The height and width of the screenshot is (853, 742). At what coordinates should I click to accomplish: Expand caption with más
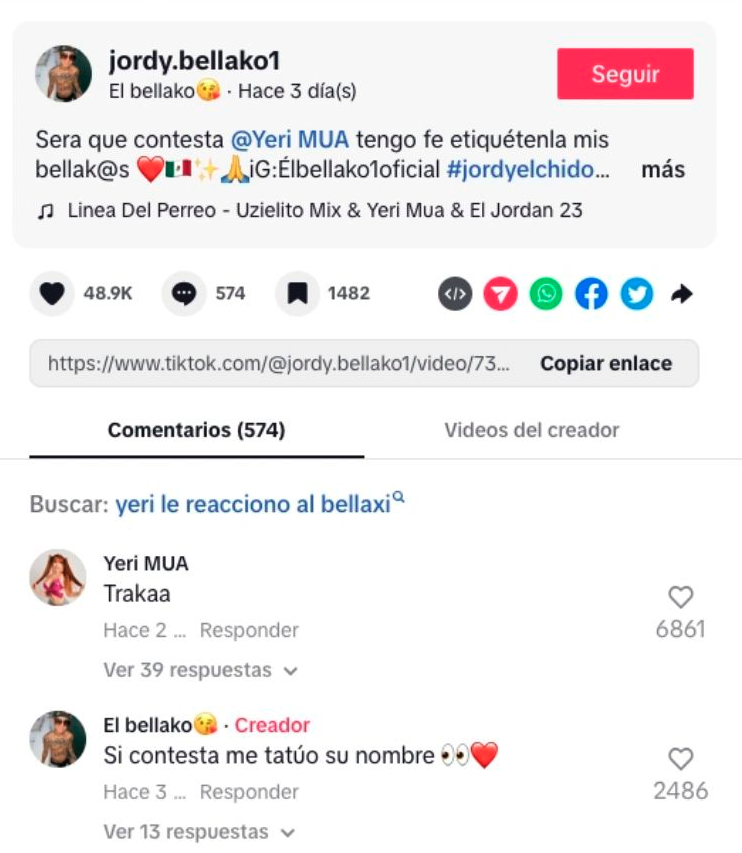[663, 169]
